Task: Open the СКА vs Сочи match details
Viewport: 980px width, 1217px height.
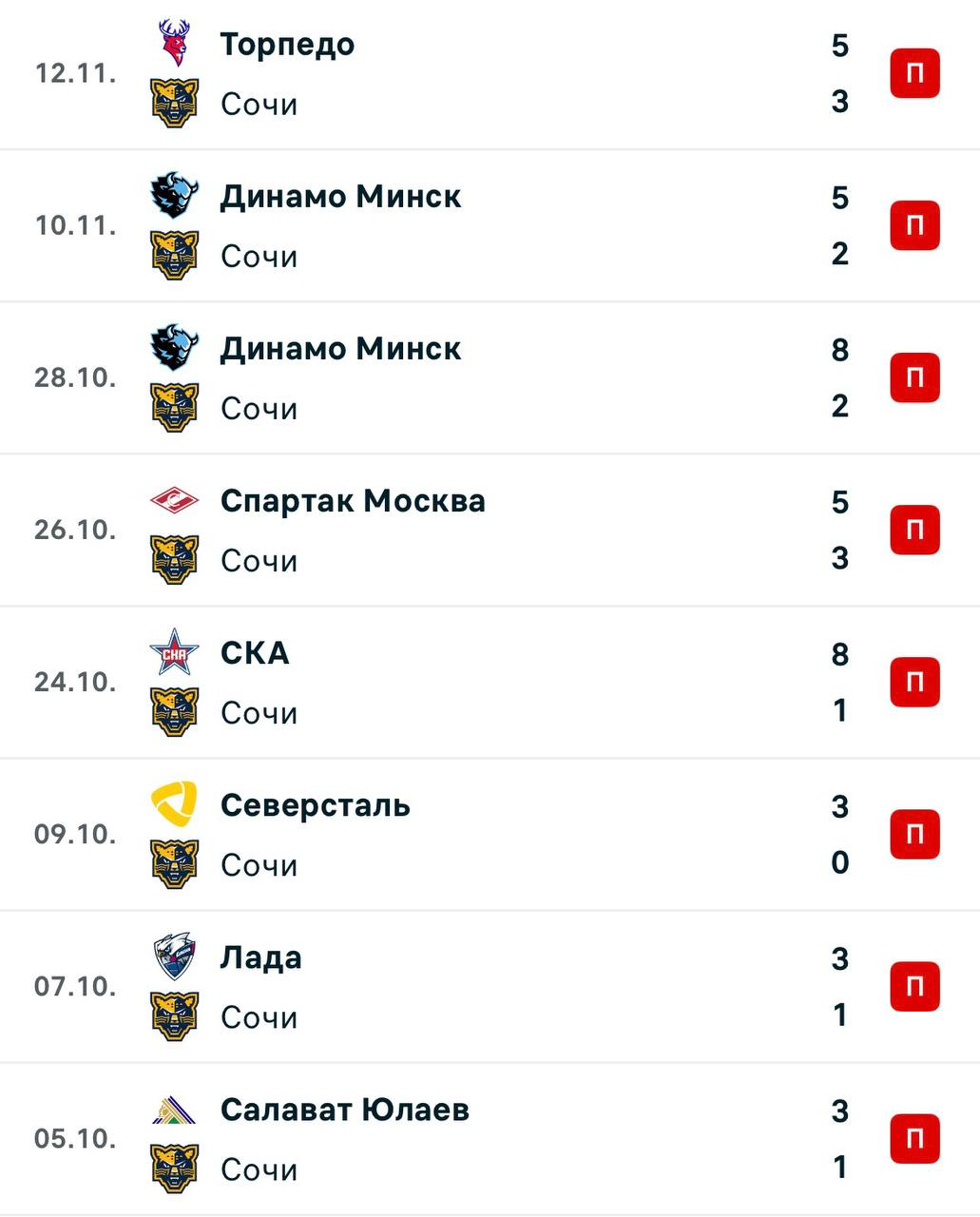Action: click(x=490, y=682)
